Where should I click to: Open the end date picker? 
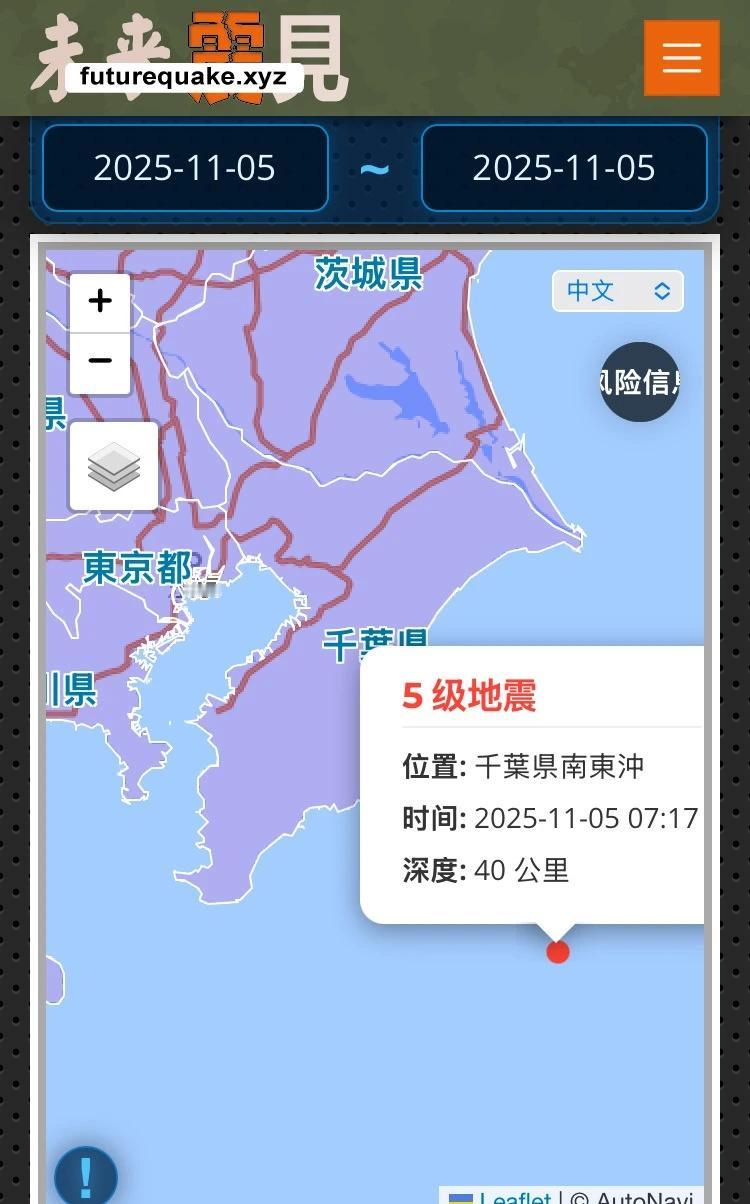565,168
